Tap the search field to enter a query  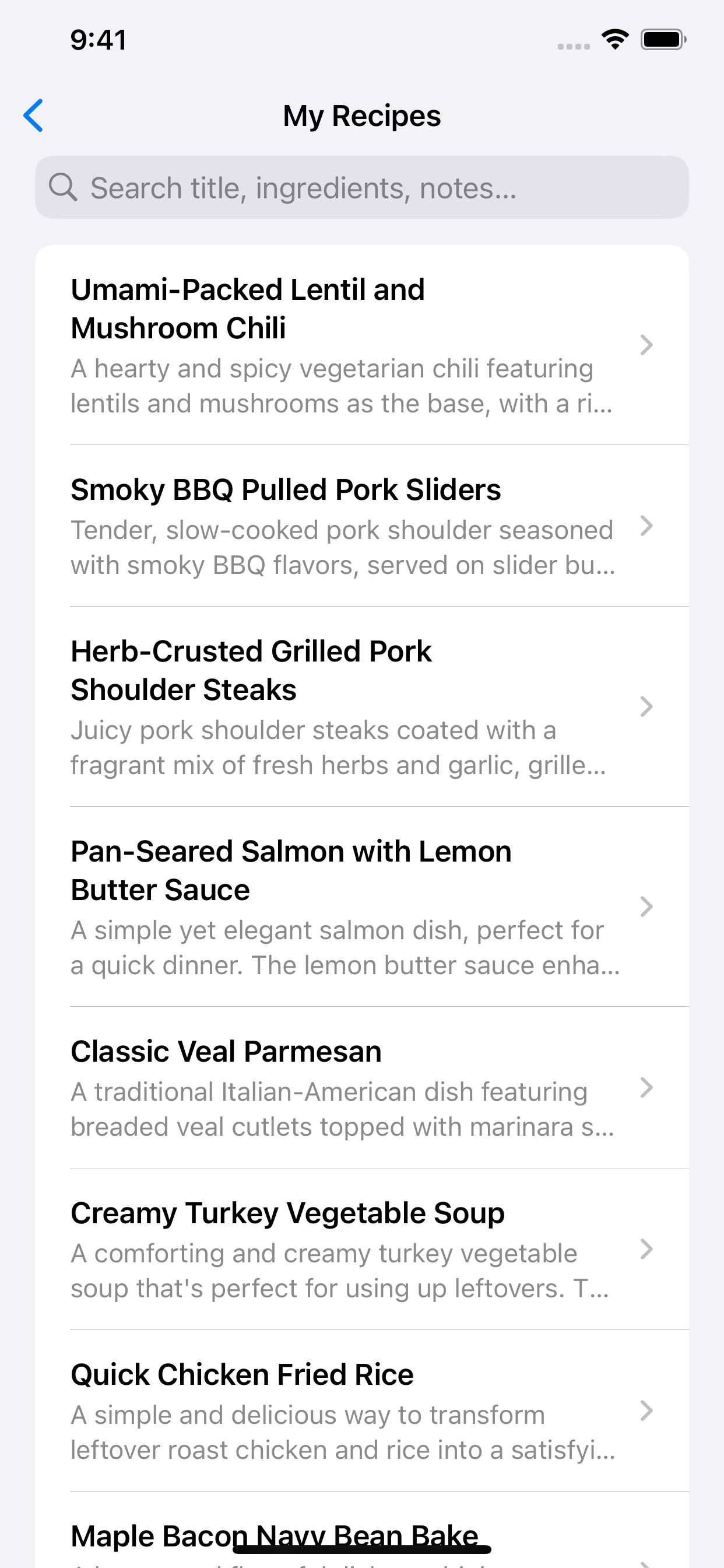(x=362, y=187)
